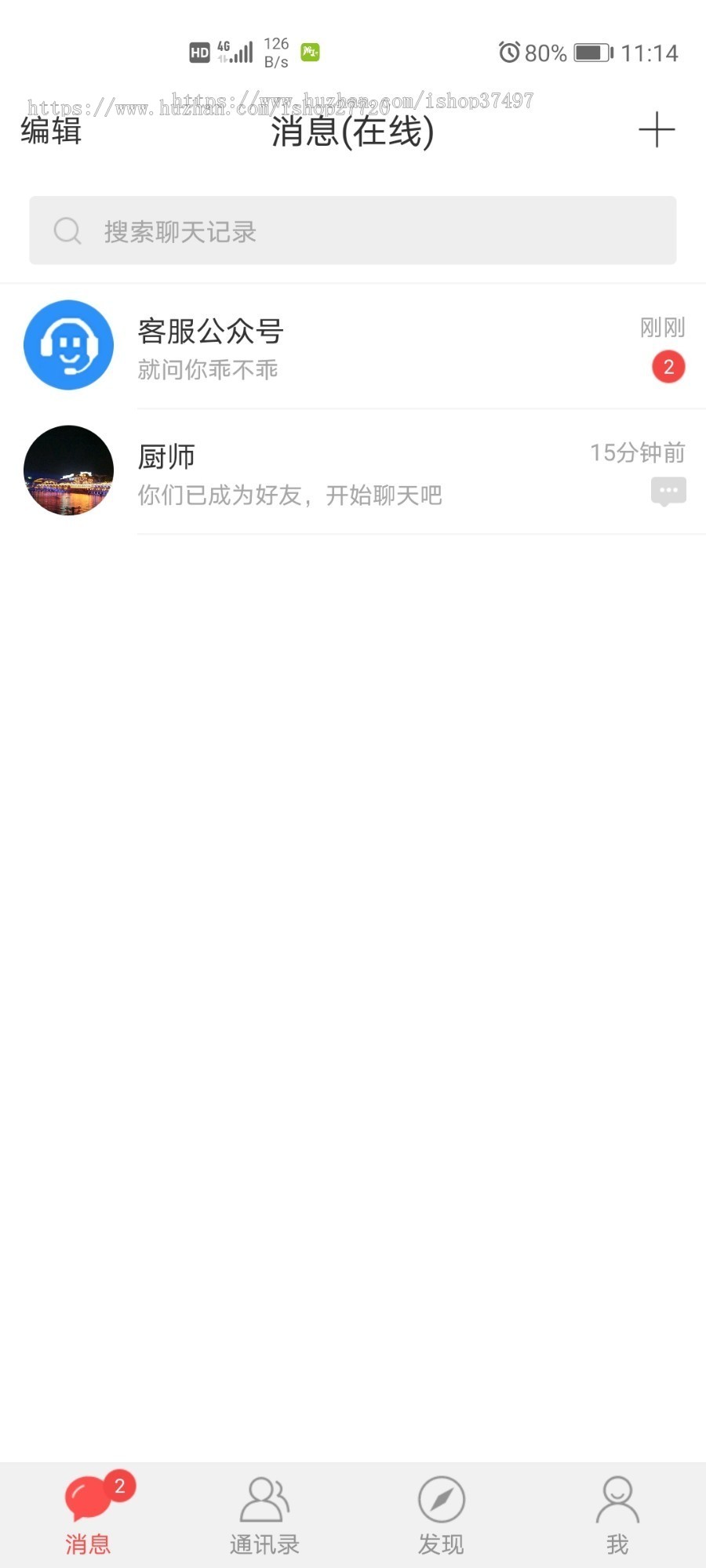Expand the 客服公众号 conversation
This screenshot has width=706, height=1568.
pyautogui.click(x=353, y=345)
